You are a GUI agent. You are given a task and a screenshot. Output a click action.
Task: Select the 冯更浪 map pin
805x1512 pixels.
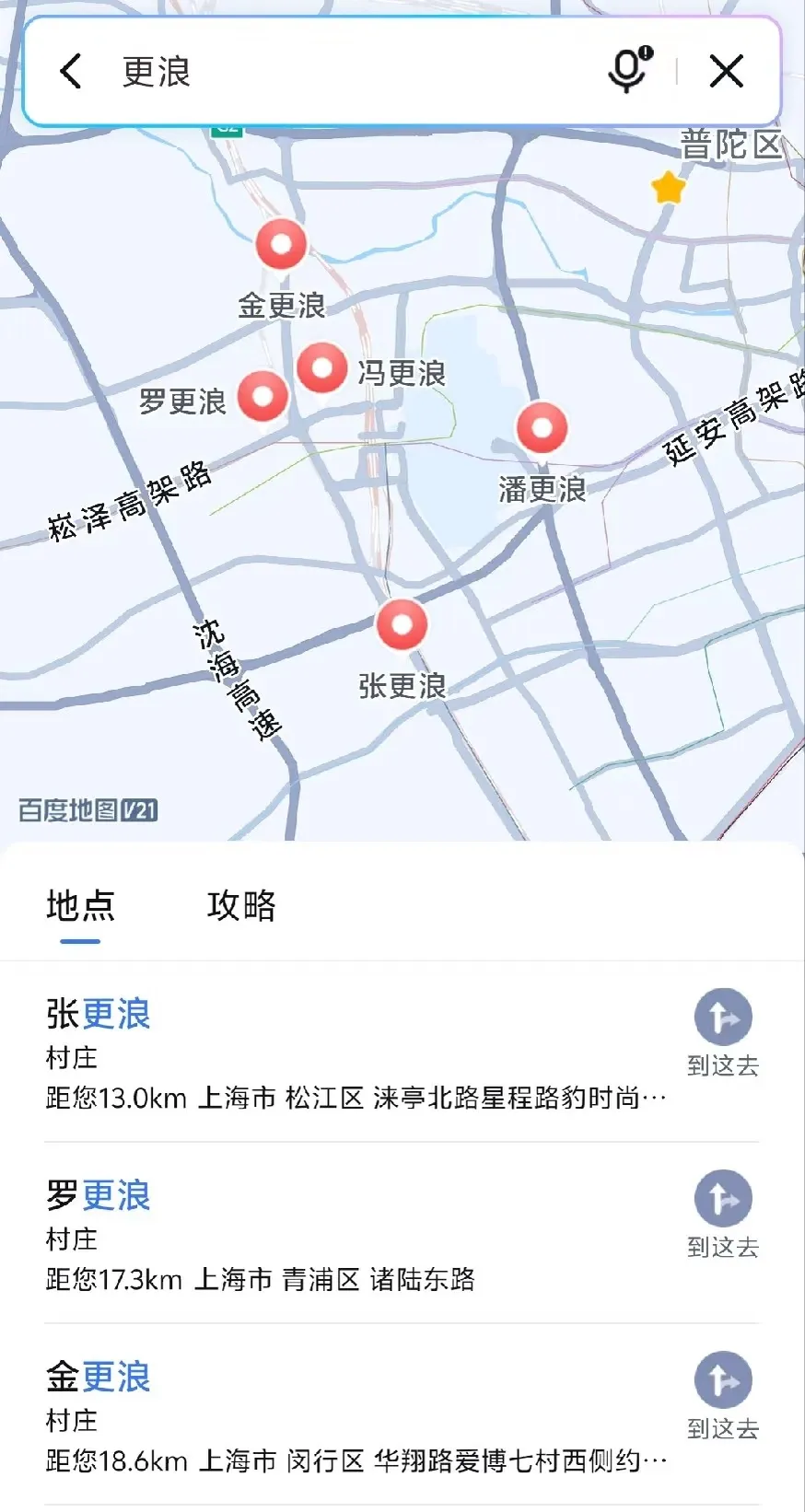click(x=322, y=367)
